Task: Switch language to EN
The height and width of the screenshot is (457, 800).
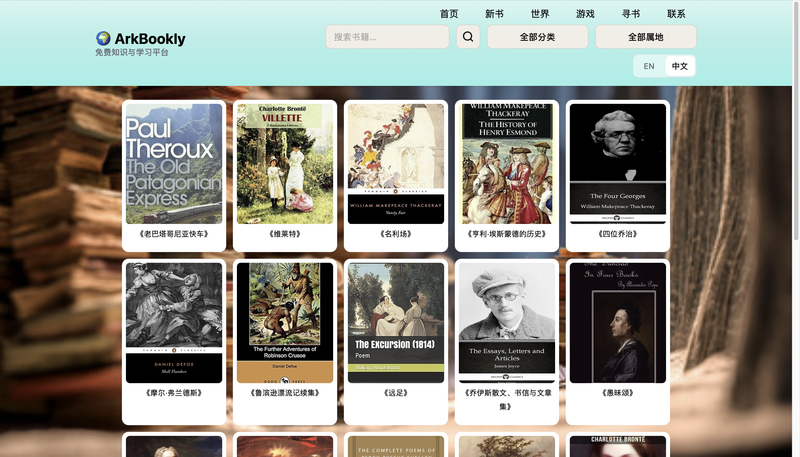Action: point(649,66)
